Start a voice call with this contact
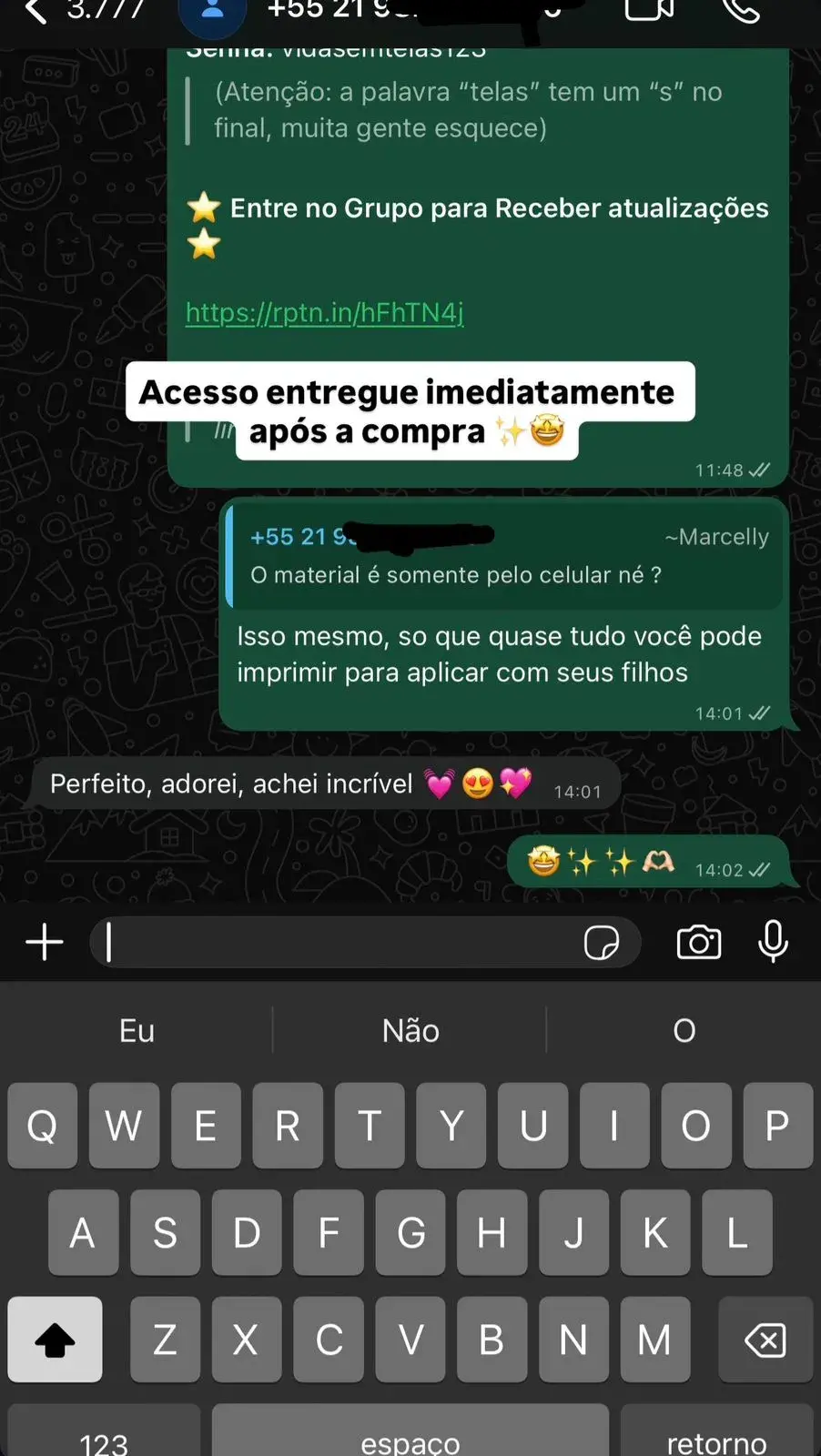The image size is (821, 1456). [740, 9]
